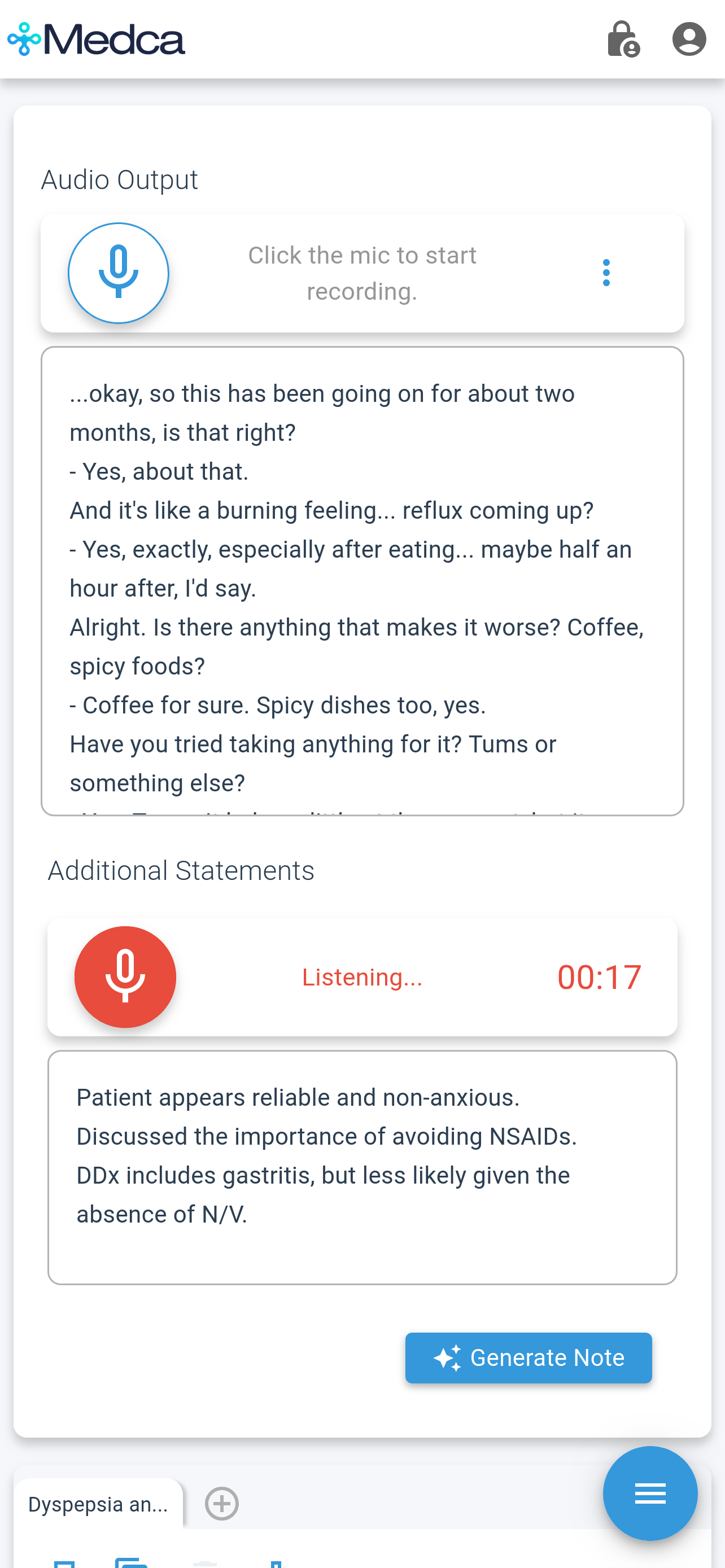725x1568 pixels.
Task: Open the lock privacy icon
Action: pos(623,40)
